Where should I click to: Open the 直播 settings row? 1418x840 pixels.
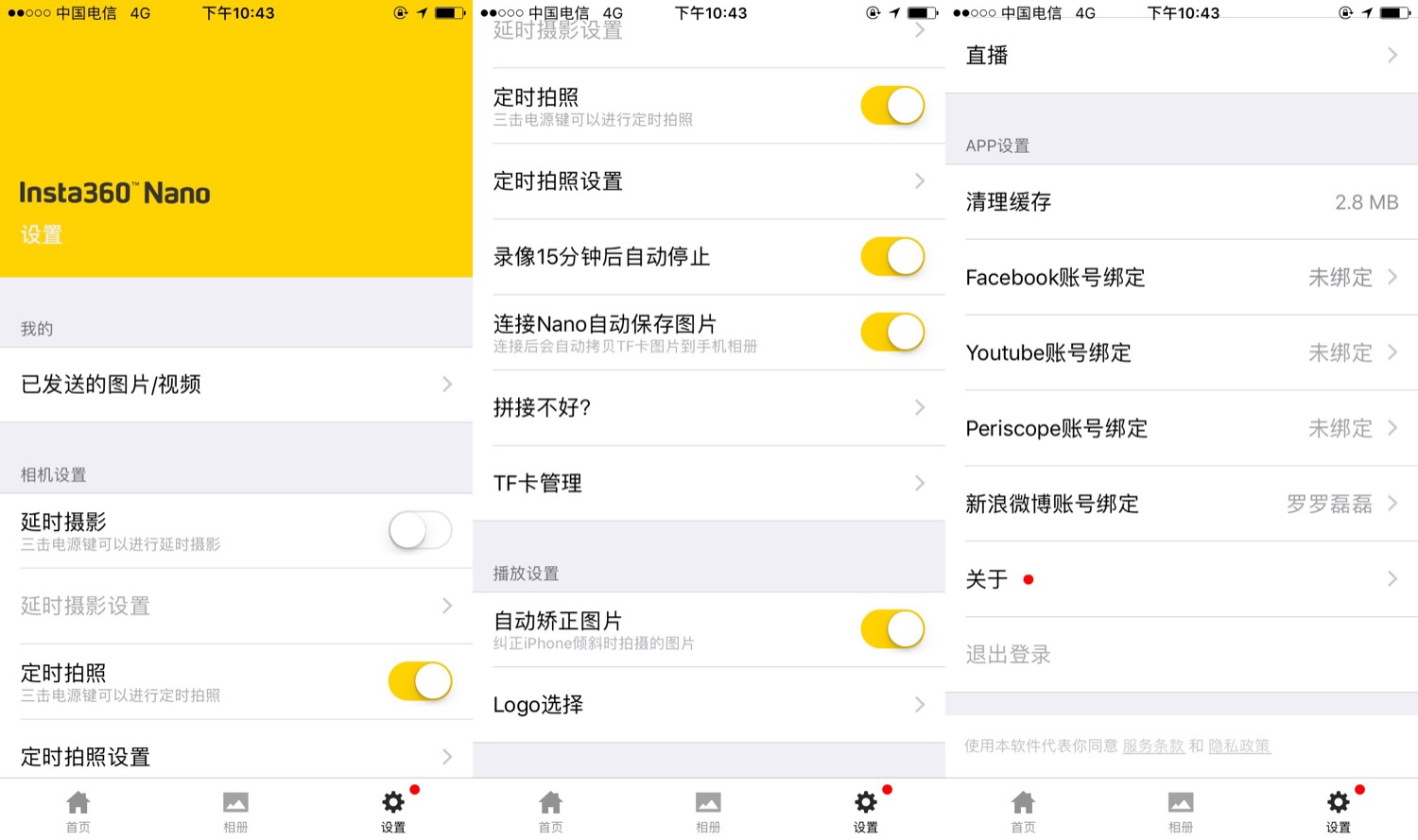[x=1182, y=56]
